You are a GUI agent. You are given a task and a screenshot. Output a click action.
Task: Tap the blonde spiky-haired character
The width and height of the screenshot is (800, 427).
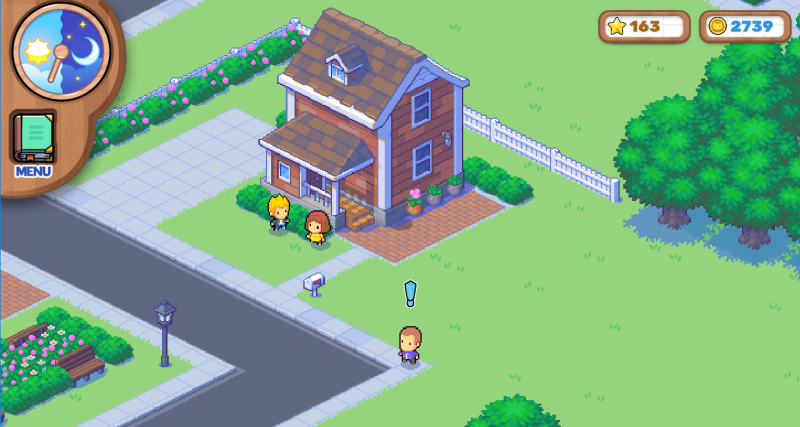pyautogui.click(x=278, y=214)
